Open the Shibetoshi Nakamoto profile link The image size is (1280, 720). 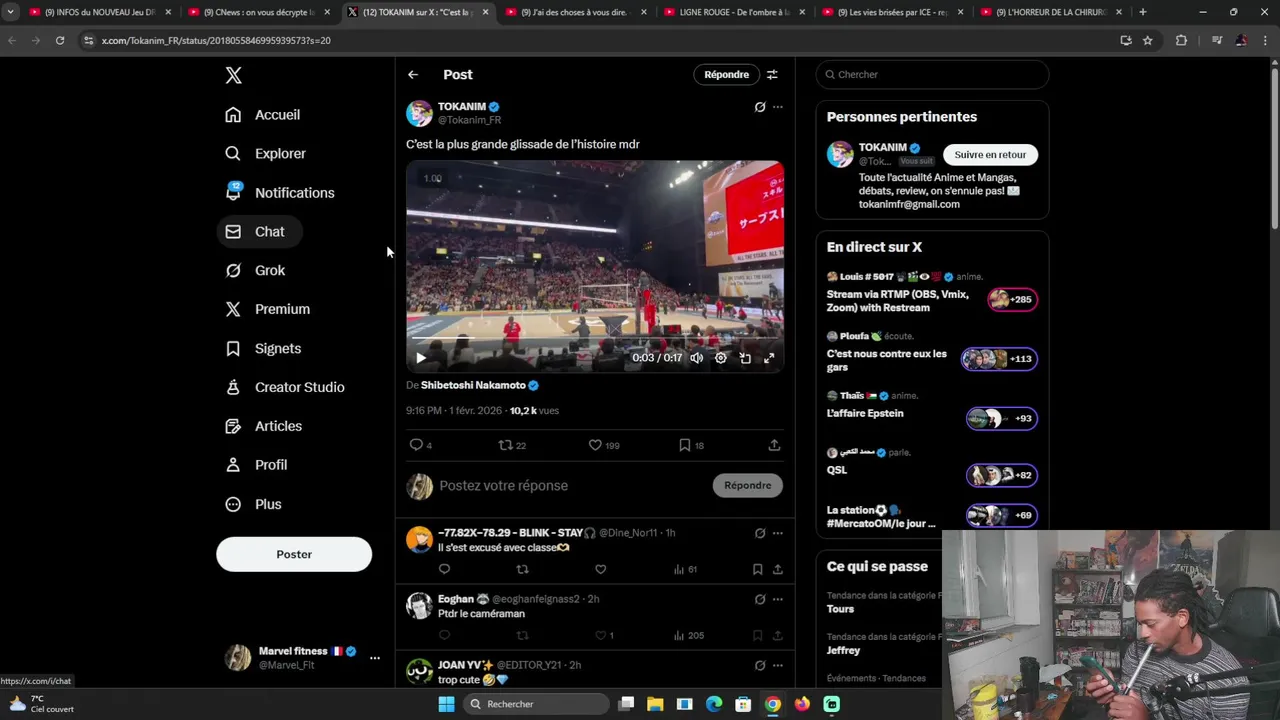(x=473, y=385)
